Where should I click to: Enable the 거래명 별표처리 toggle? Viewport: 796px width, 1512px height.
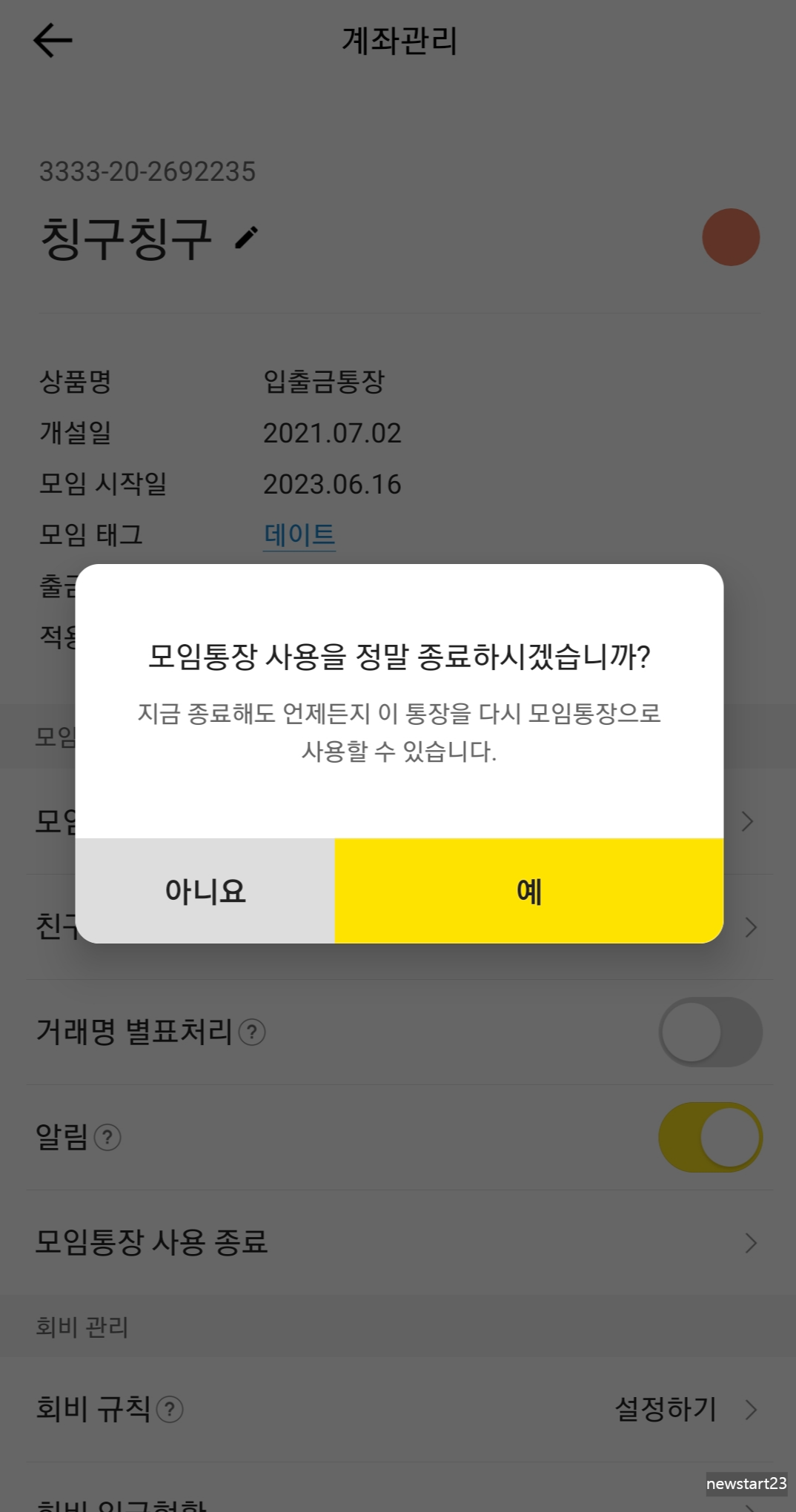[709, 1031]
